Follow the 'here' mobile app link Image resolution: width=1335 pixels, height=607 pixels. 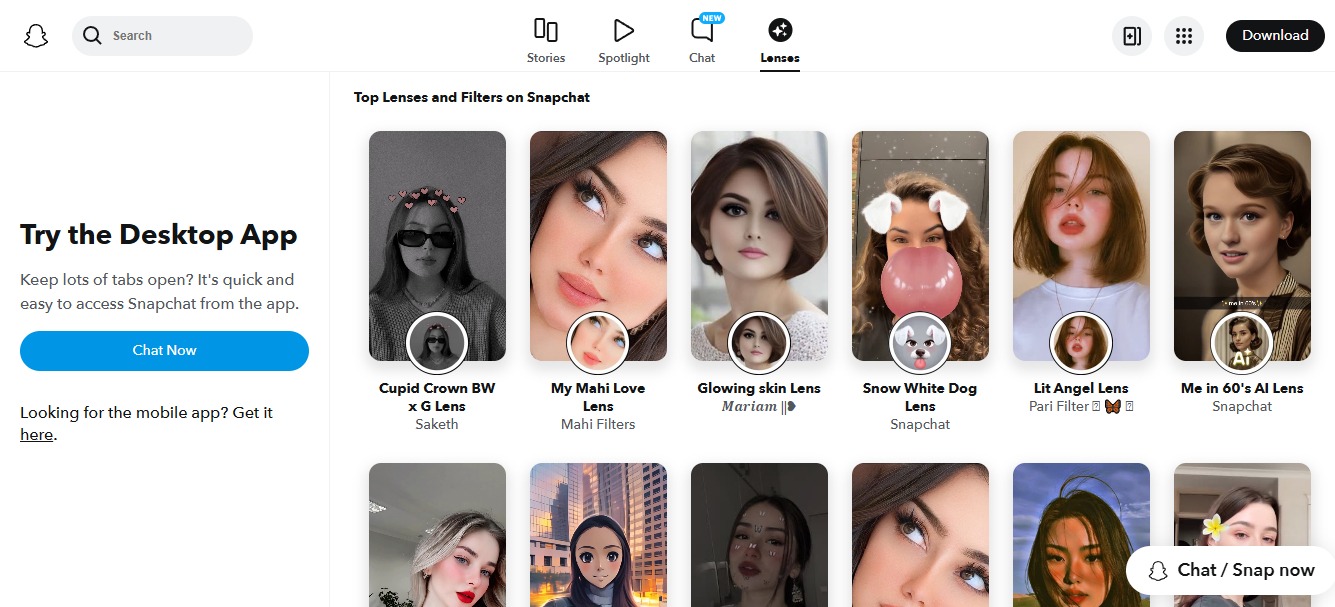36,435
